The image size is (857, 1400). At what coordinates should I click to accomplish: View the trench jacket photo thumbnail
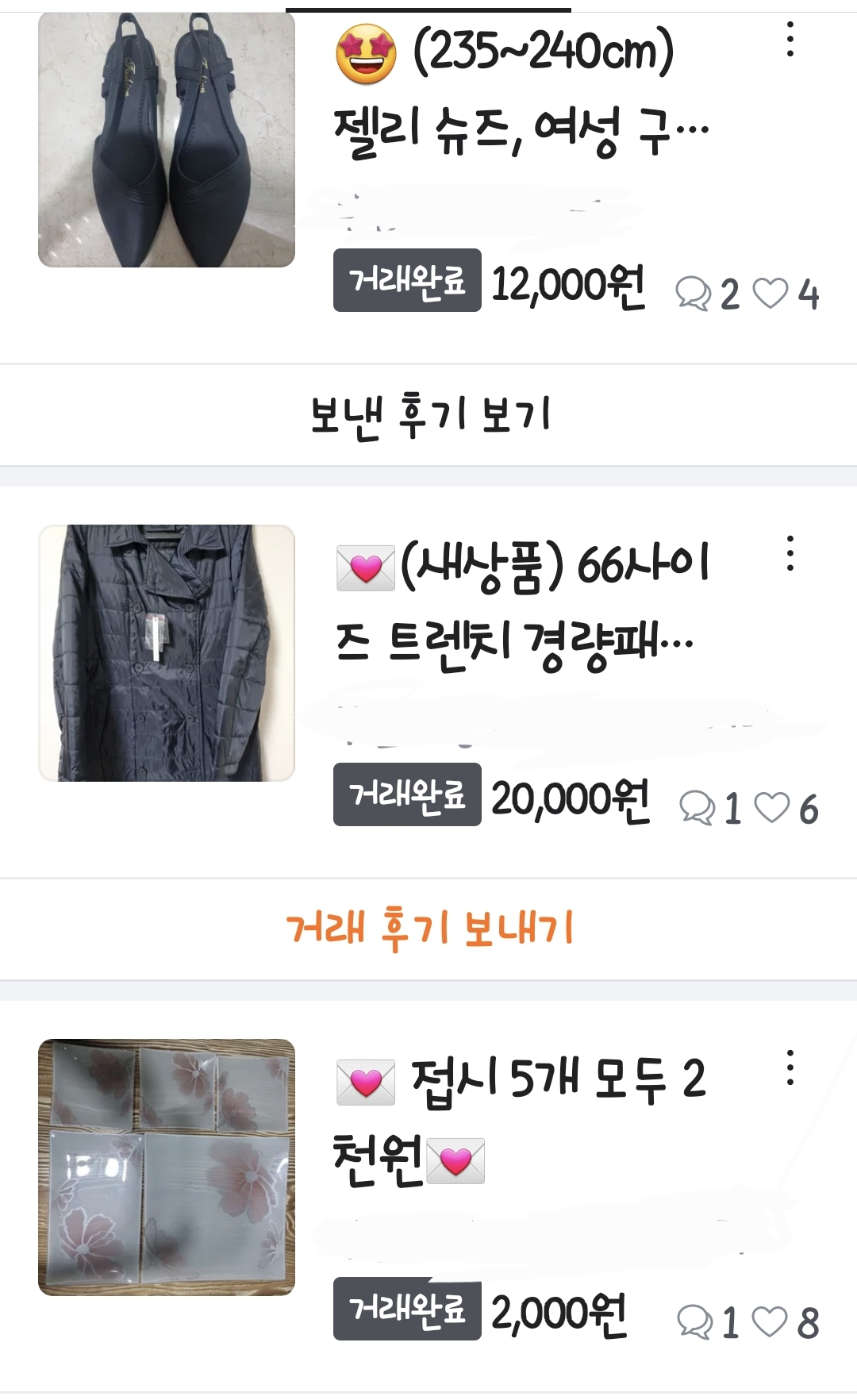(x=167, y=652)
